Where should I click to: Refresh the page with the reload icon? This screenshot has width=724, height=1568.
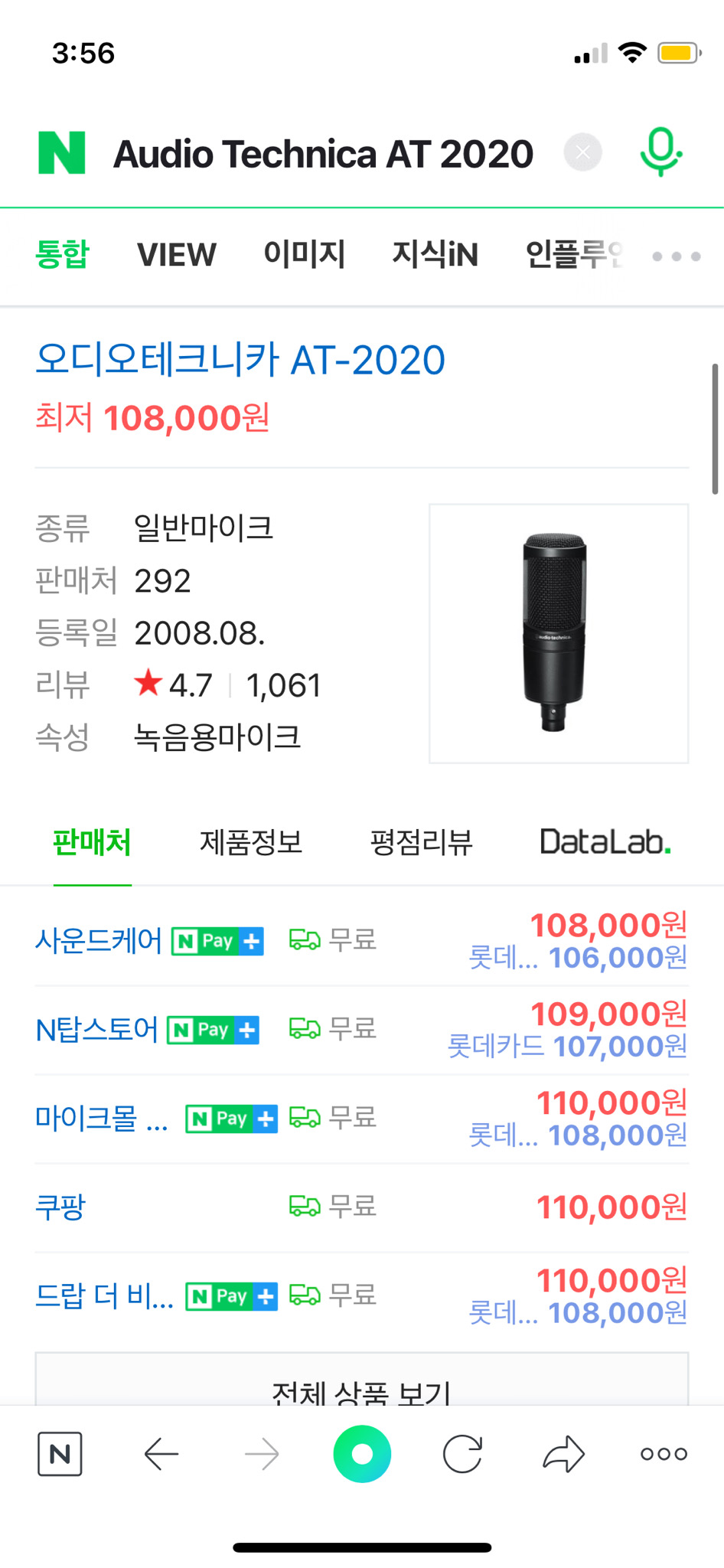click(462, 1453)
